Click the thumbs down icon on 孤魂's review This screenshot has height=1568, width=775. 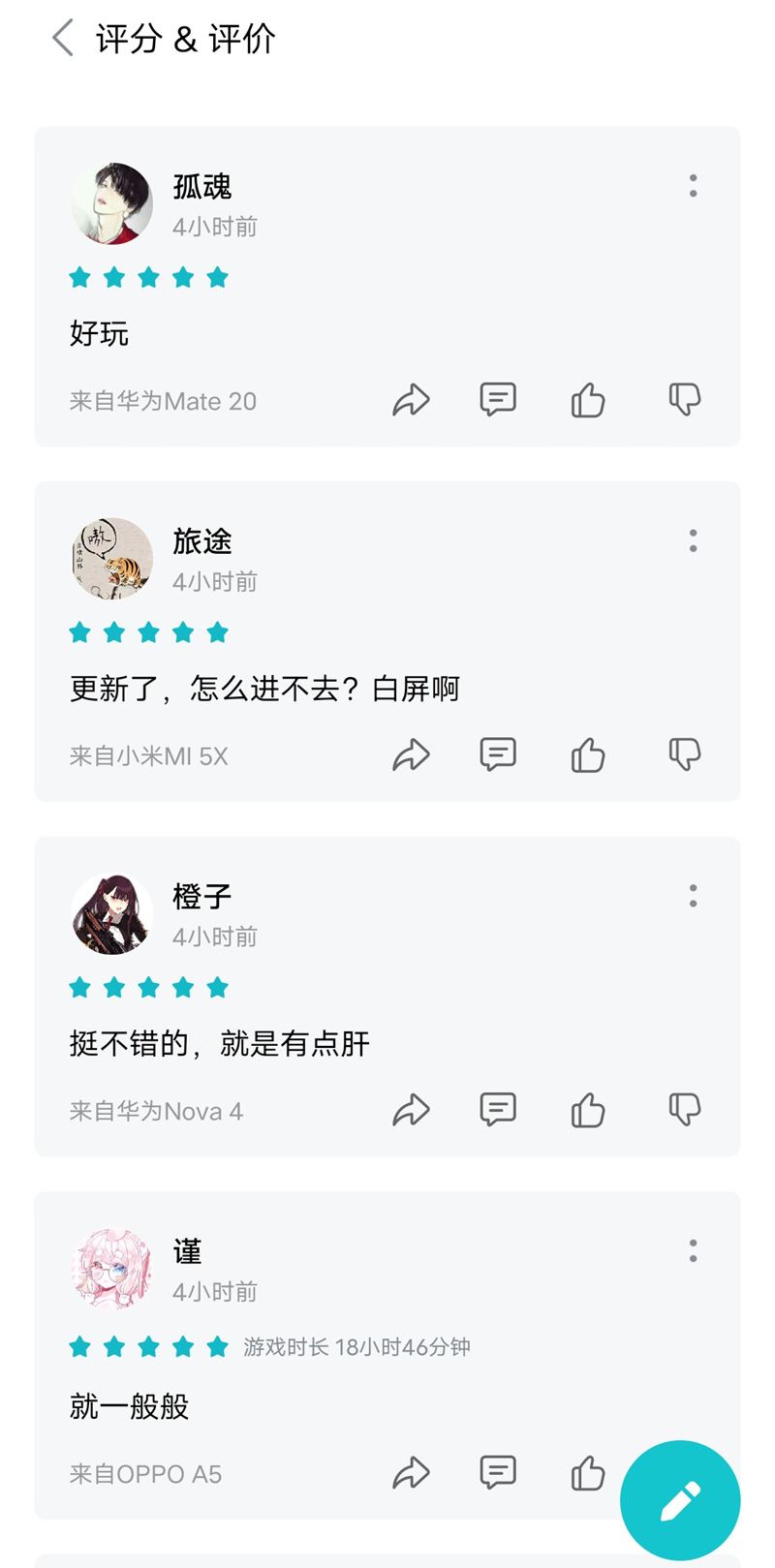[x=683, y=399]
